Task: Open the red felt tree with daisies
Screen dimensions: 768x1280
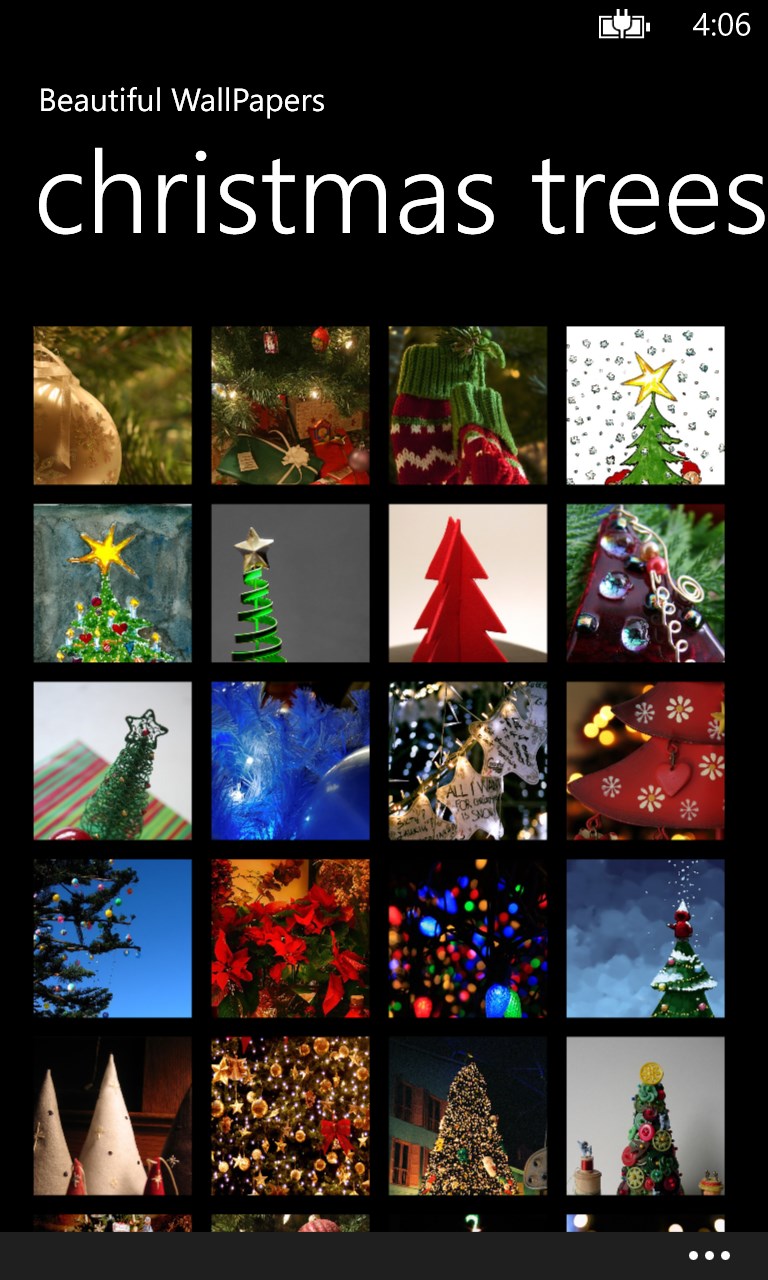Action: coord(645,761)
